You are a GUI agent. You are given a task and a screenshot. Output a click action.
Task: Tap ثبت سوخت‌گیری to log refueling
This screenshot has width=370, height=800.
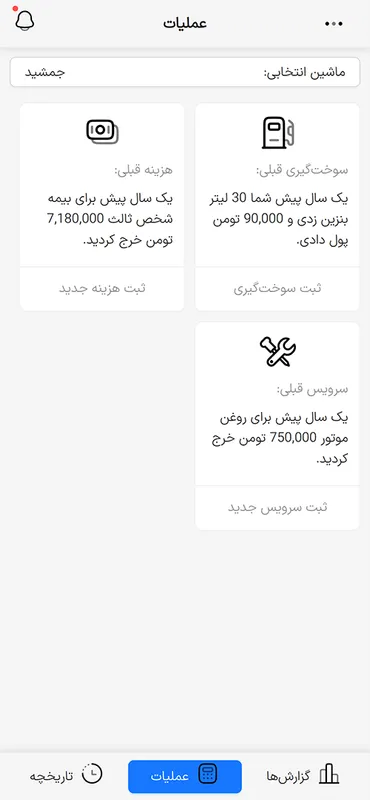click(278, 289)
